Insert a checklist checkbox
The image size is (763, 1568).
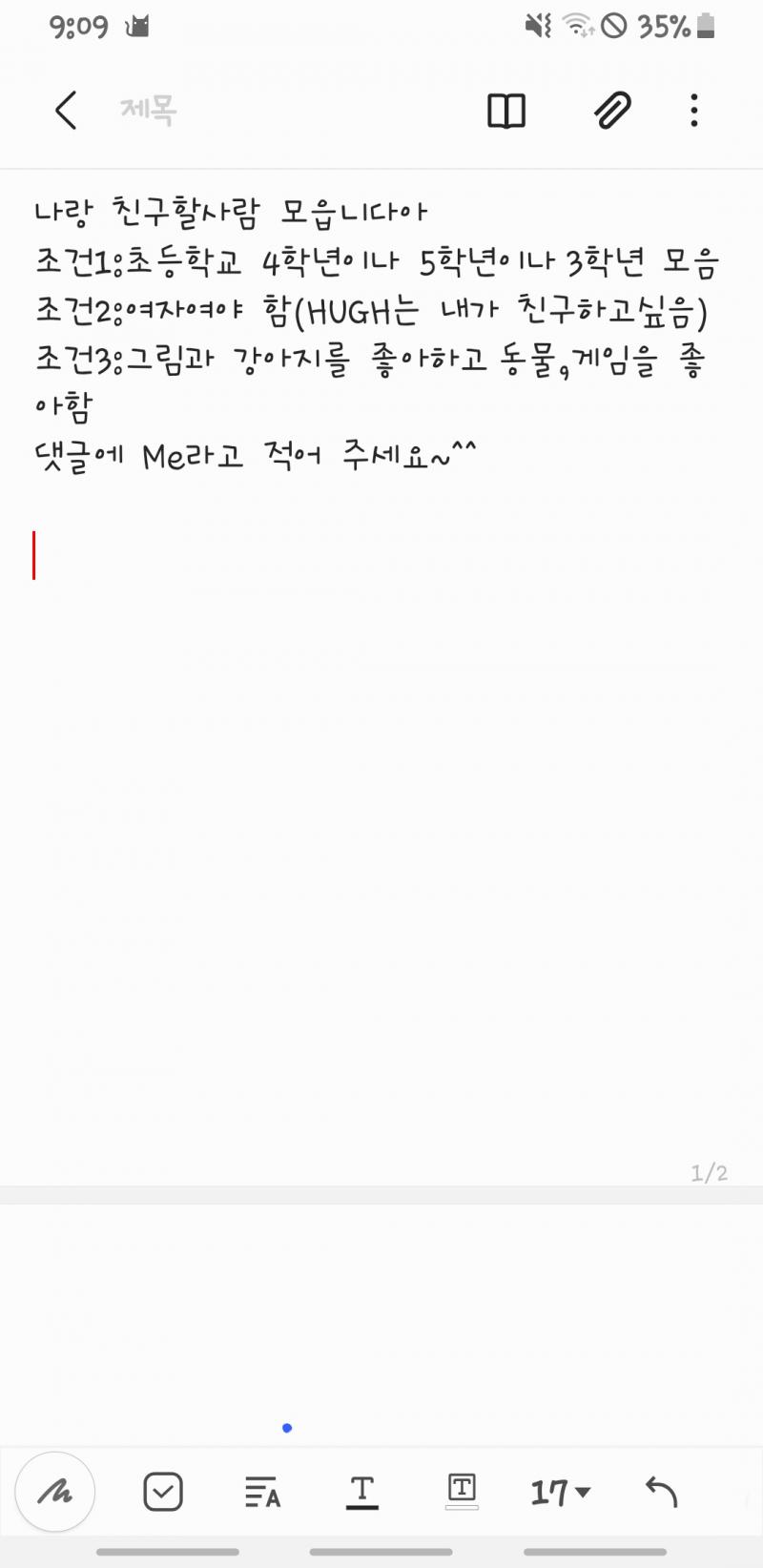click(163, 1492)
